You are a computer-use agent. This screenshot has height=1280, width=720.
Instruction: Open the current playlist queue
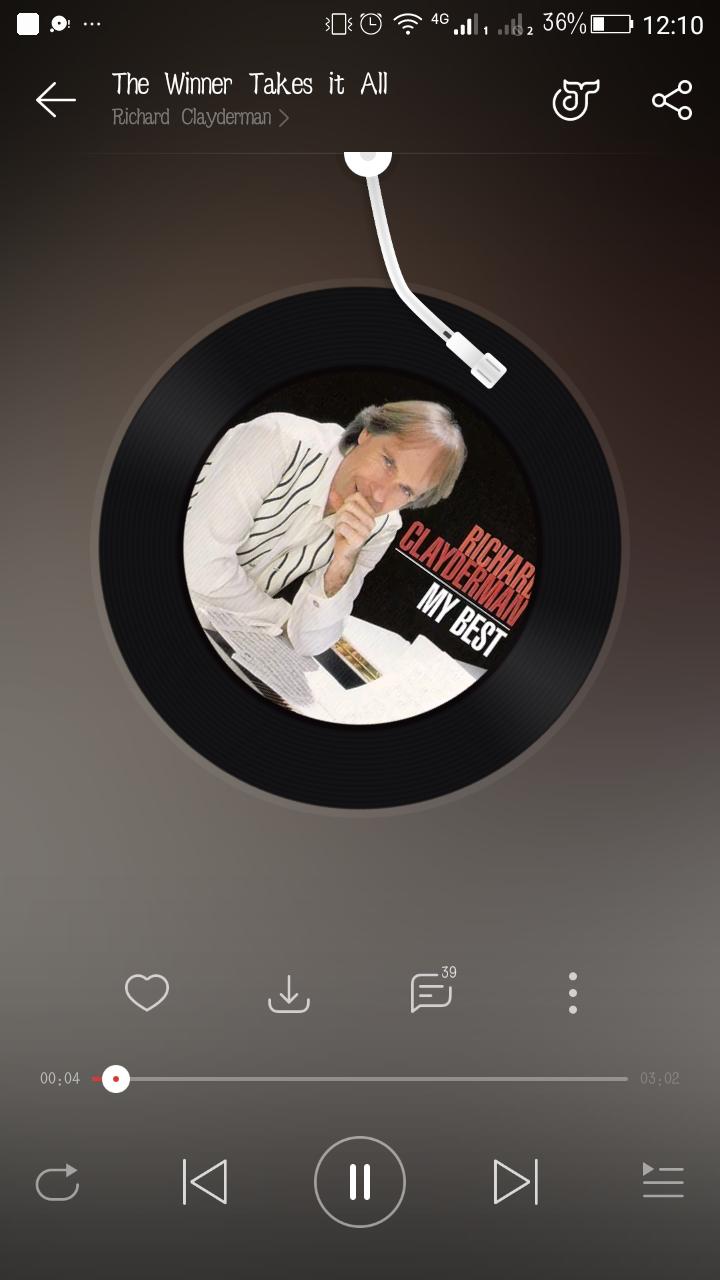coord(663,1181)
